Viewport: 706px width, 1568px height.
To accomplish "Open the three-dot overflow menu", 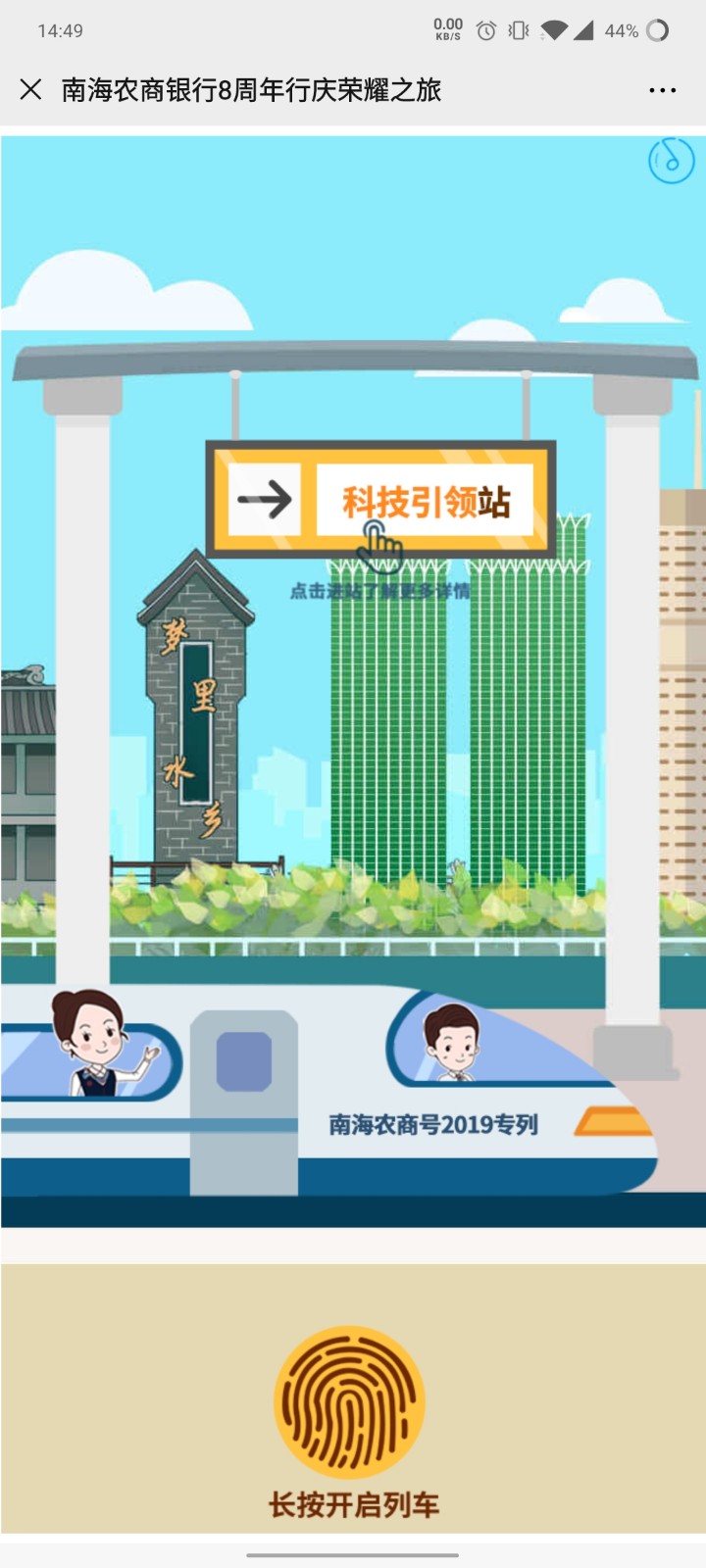I will coord(662,90).
